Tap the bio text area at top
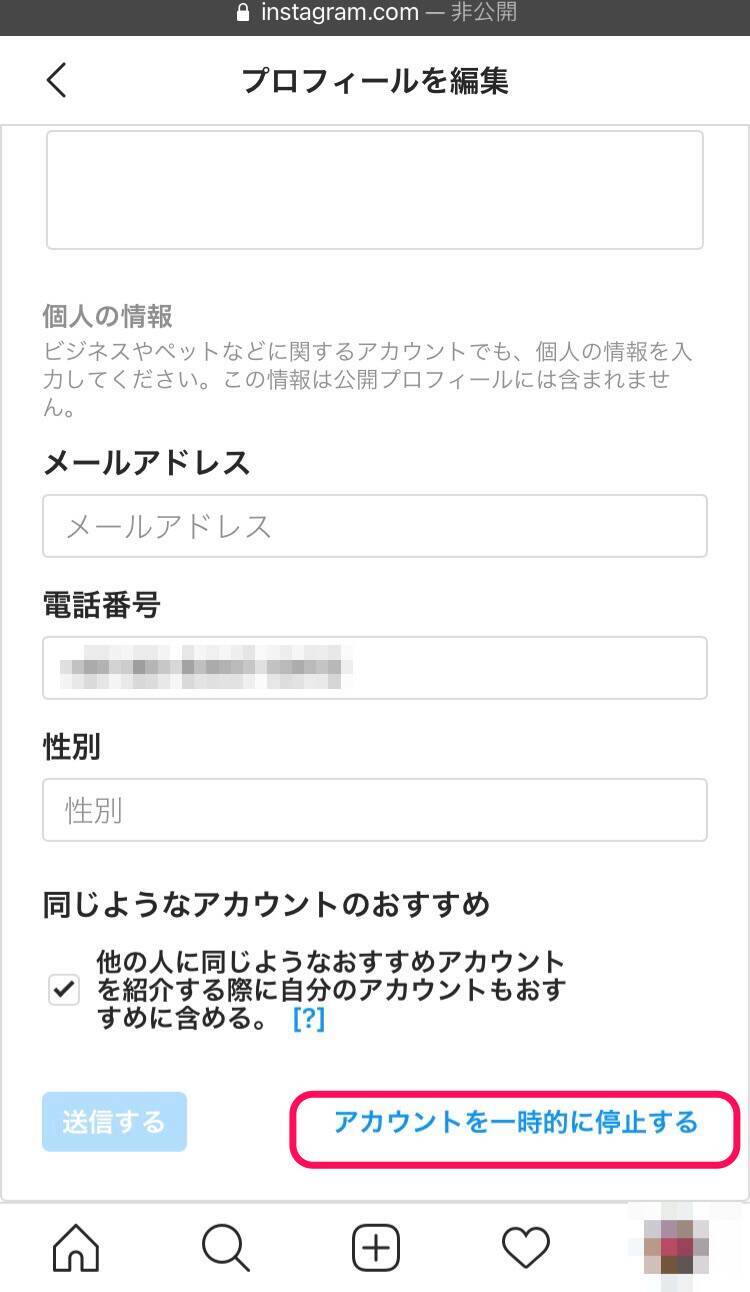Viewport: 750px width, 1292px height. coord(374,189)
